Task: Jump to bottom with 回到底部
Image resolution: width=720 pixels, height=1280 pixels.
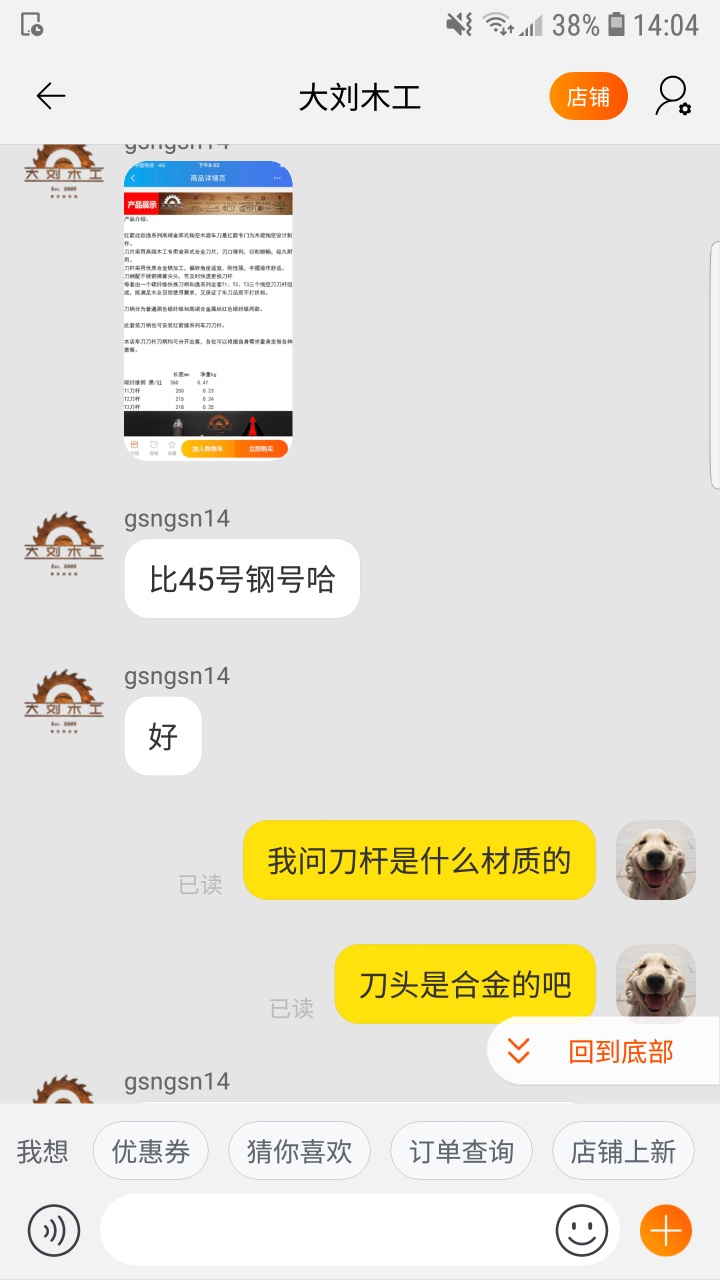Action: pyautogui.click(x=602, y=1051)
